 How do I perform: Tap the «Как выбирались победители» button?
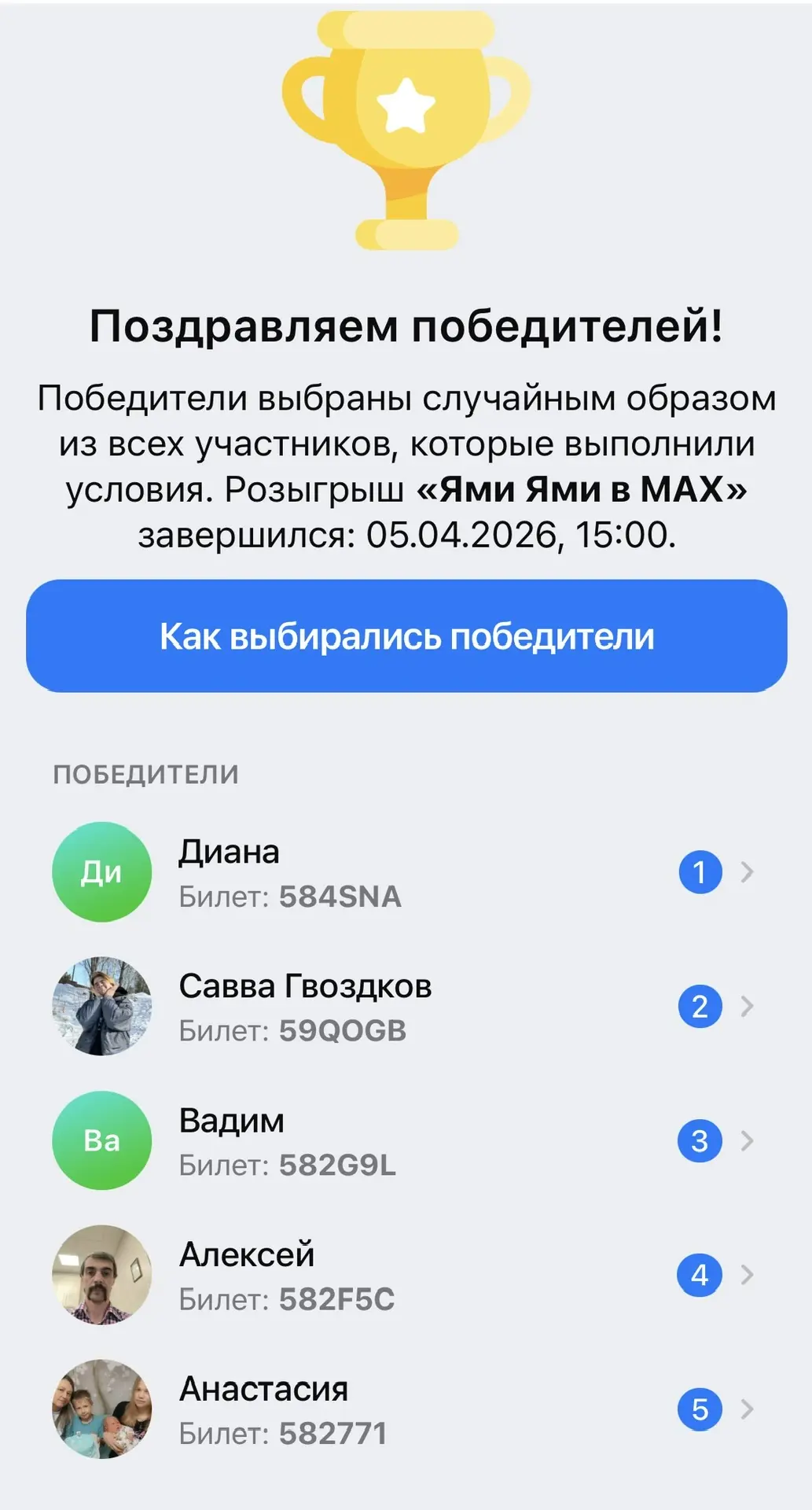coord(406,636)
